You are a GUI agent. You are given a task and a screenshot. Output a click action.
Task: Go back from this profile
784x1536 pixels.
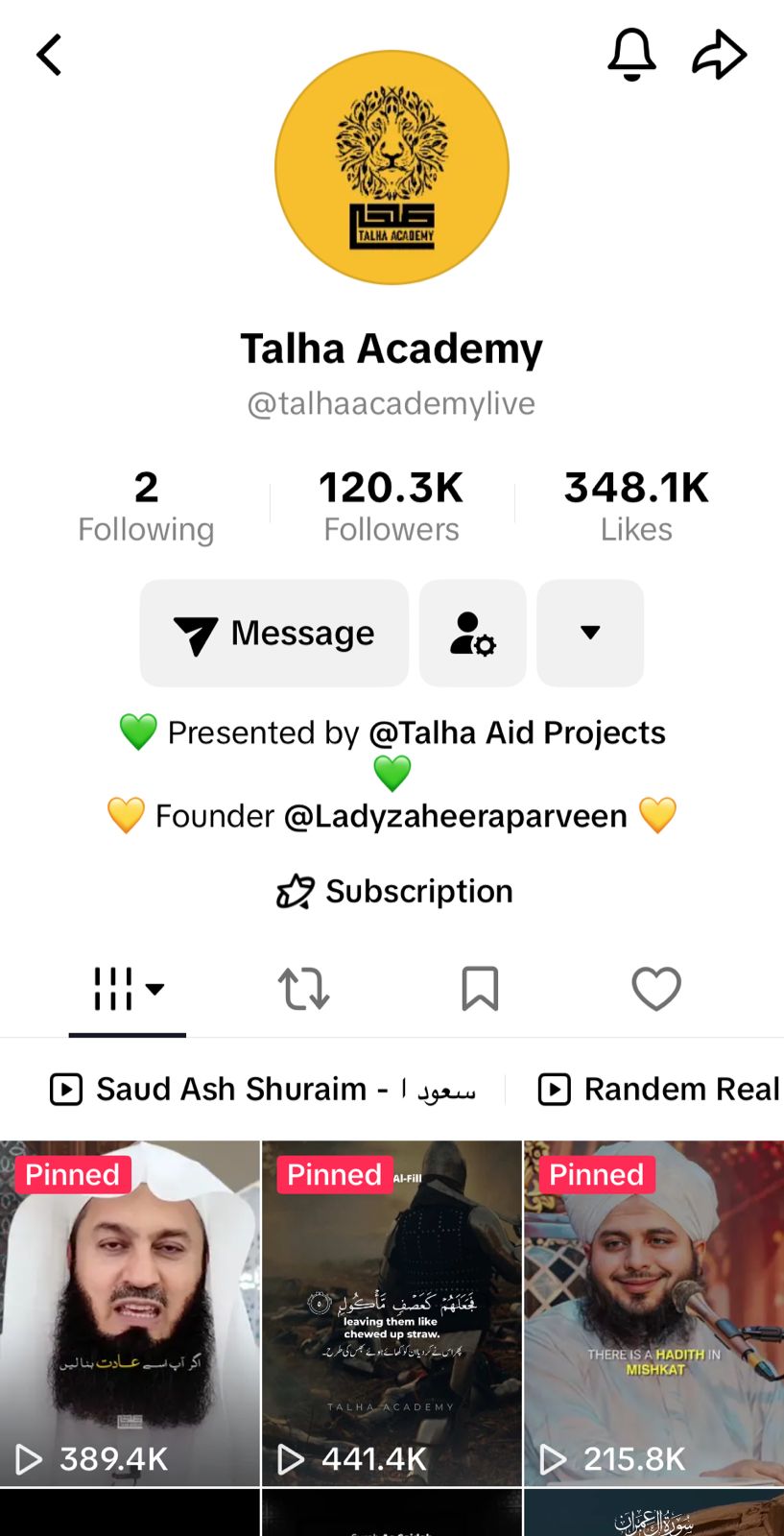coord(50,55)
